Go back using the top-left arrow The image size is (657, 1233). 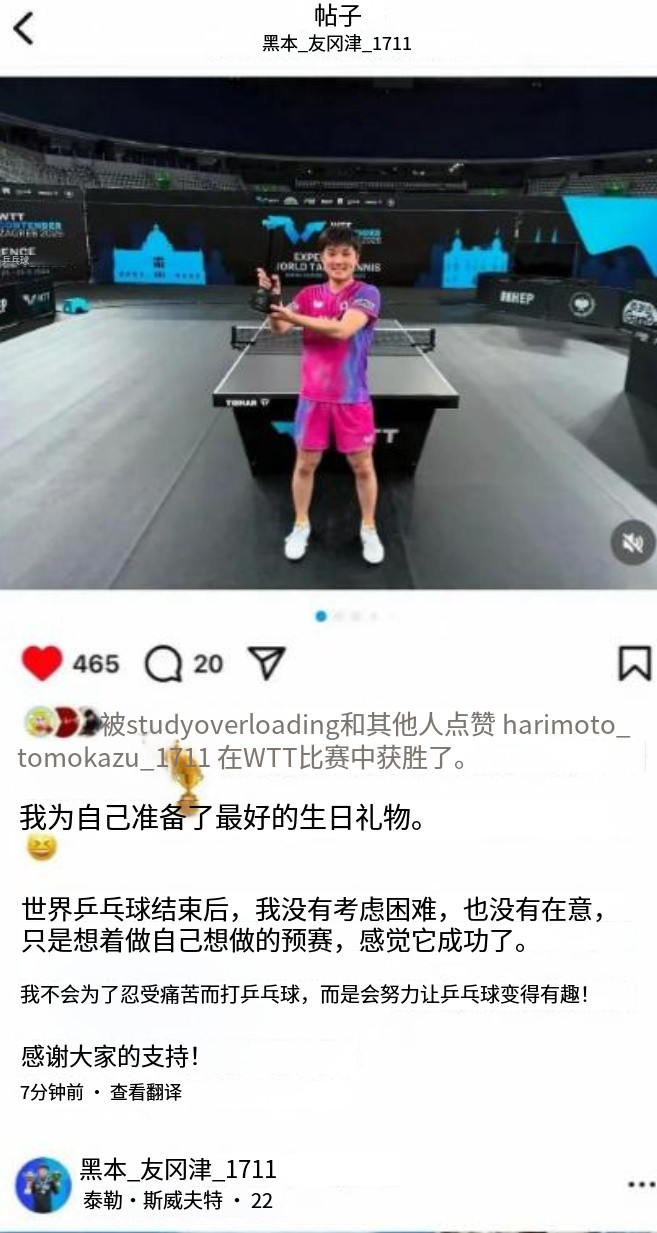click(24, 28)
